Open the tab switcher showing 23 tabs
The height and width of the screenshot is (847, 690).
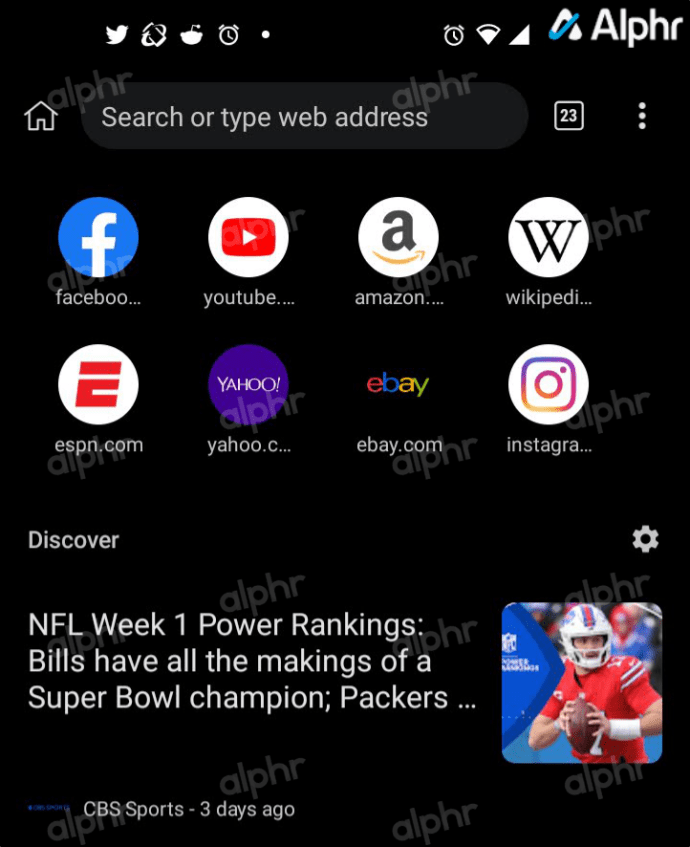tap(568, 116)
